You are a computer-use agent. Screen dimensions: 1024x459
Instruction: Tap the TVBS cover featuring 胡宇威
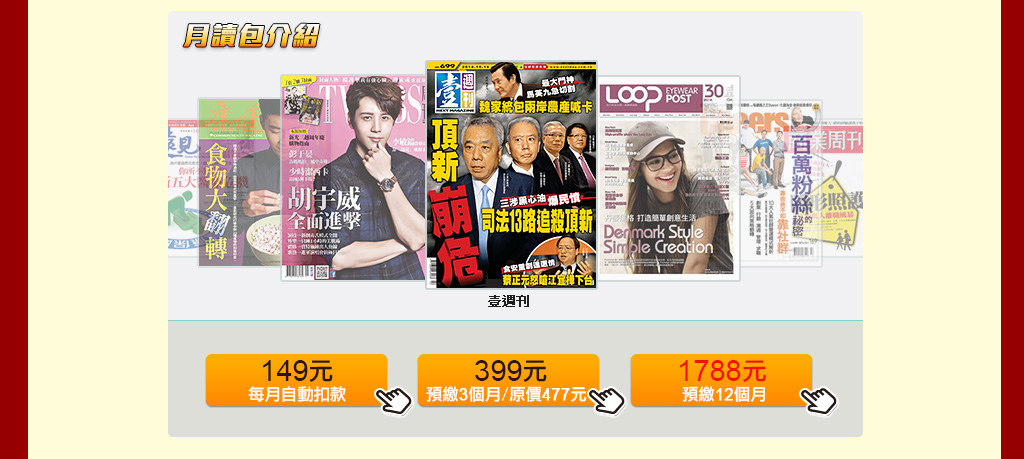[350, 180]
